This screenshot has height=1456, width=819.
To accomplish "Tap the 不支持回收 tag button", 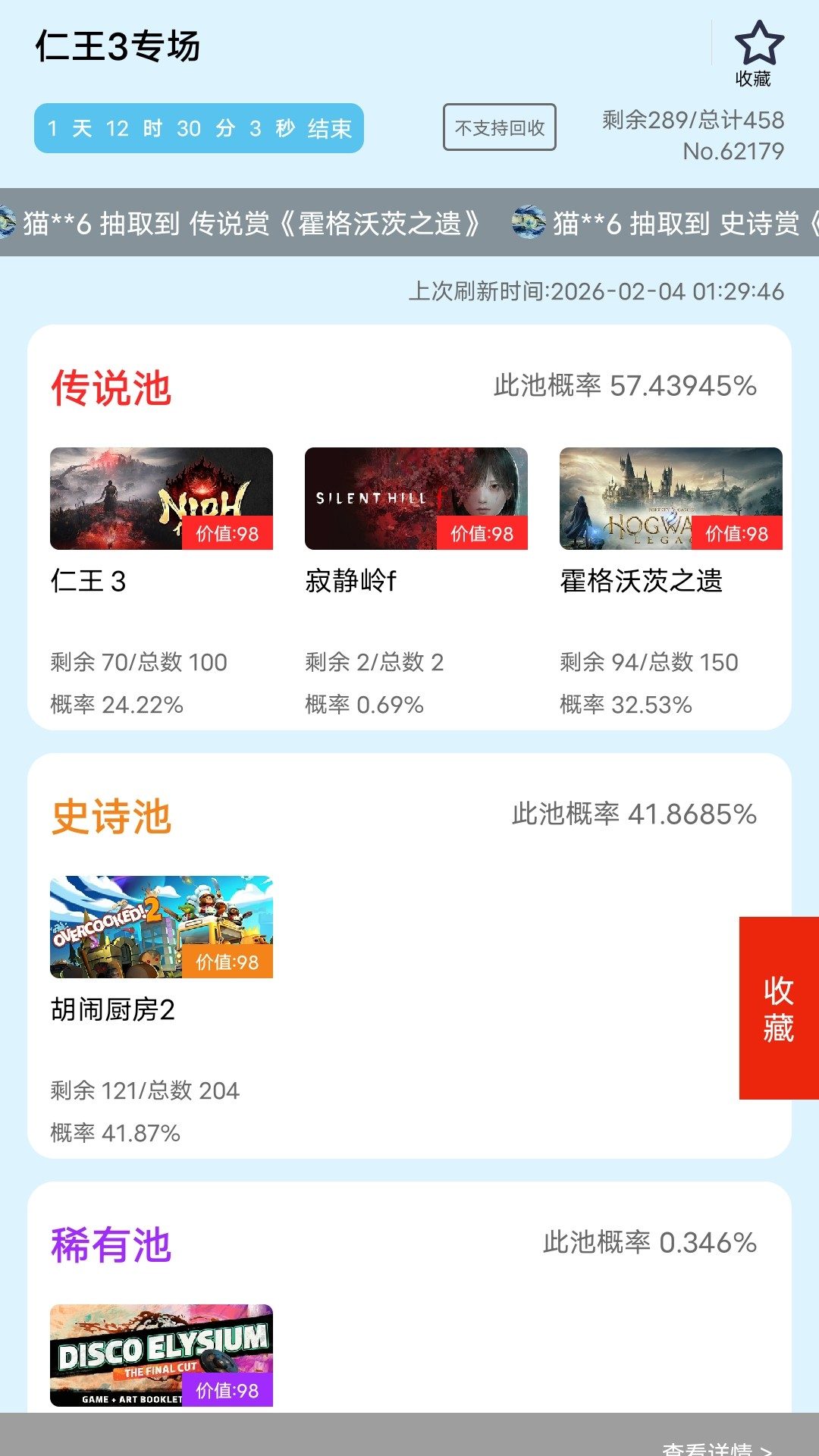I will click(x=499, y=127).
